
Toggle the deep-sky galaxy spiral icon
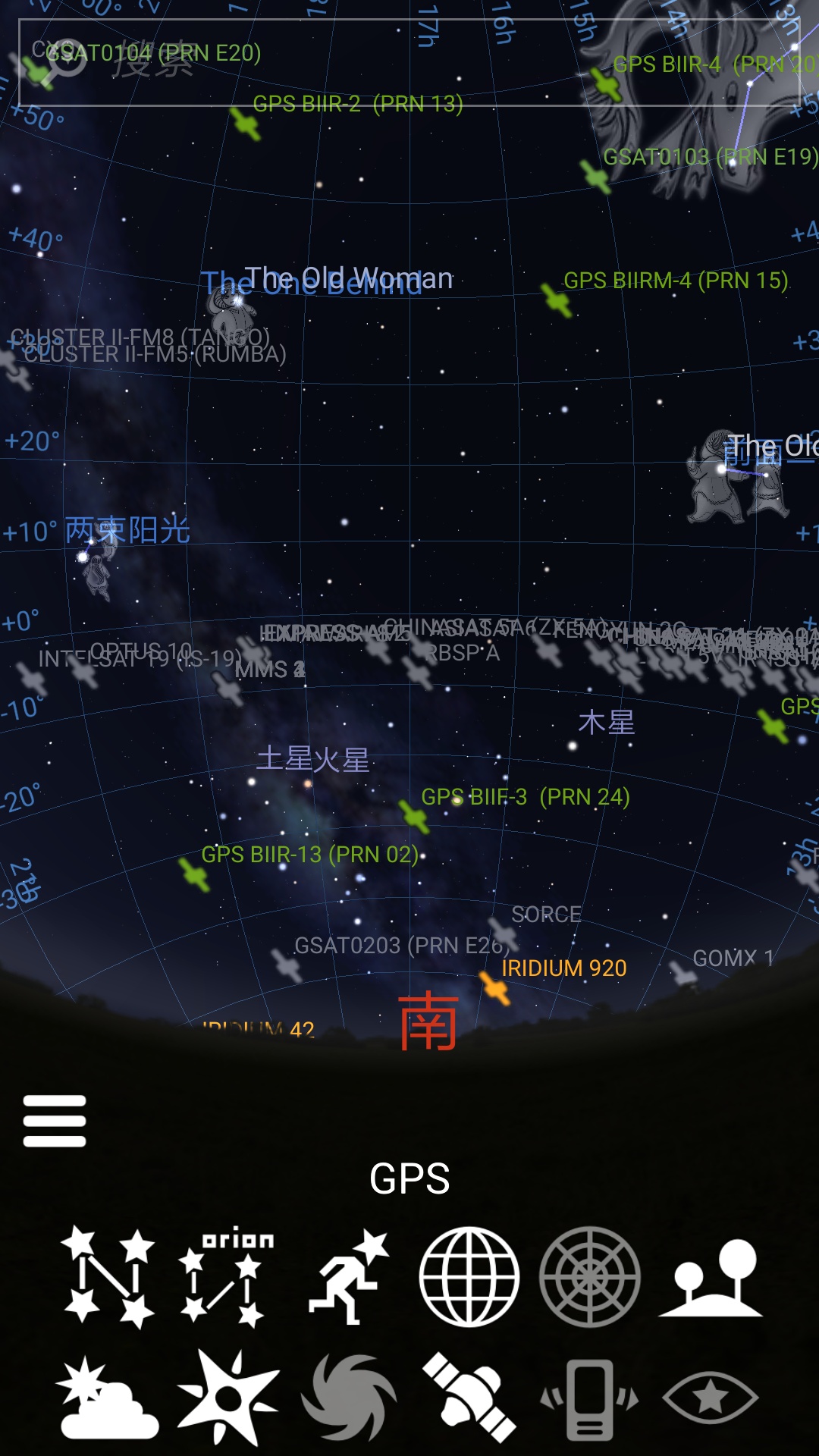point(348,1397)
